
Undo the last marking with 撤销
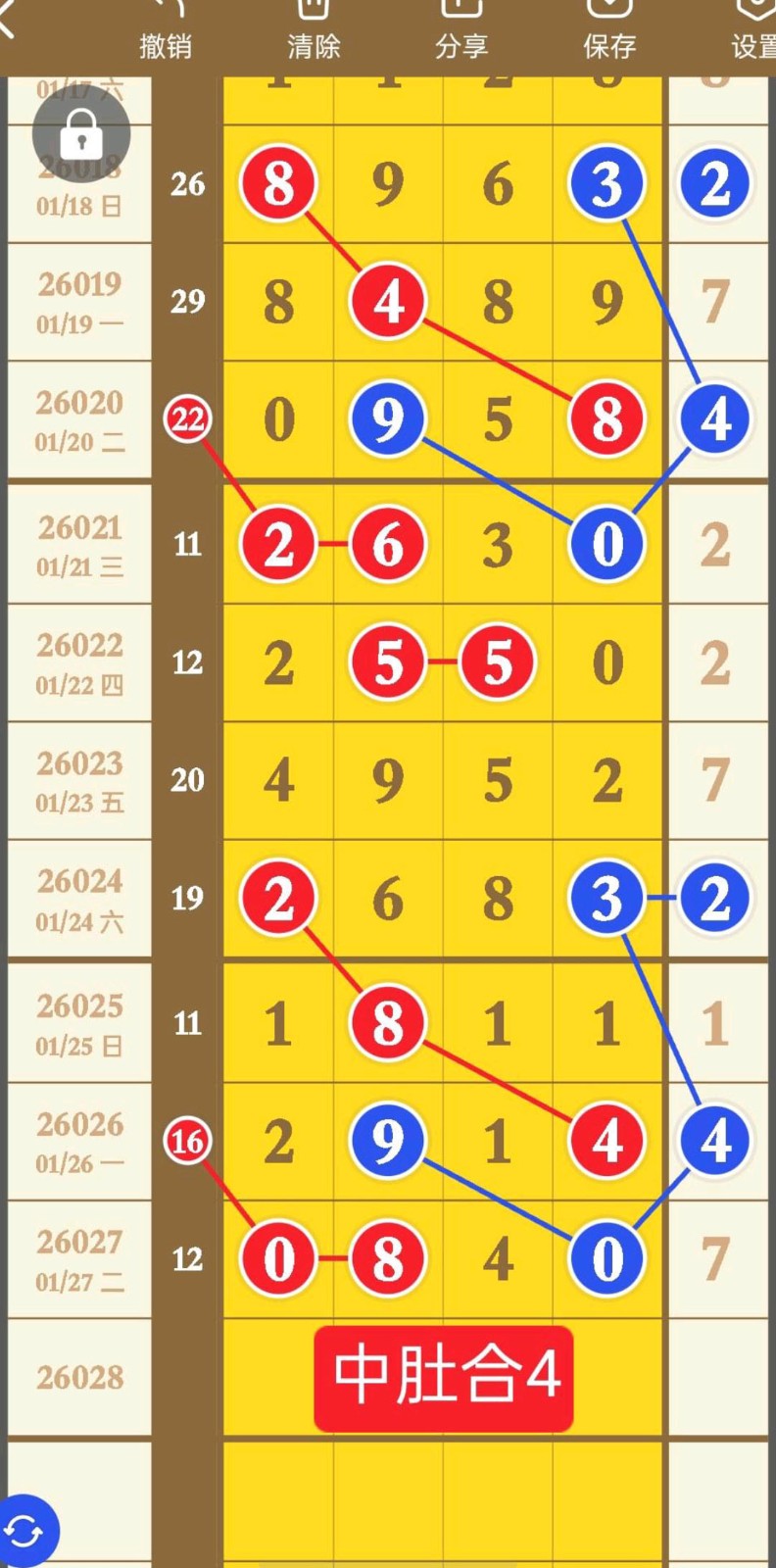(166, 31)
